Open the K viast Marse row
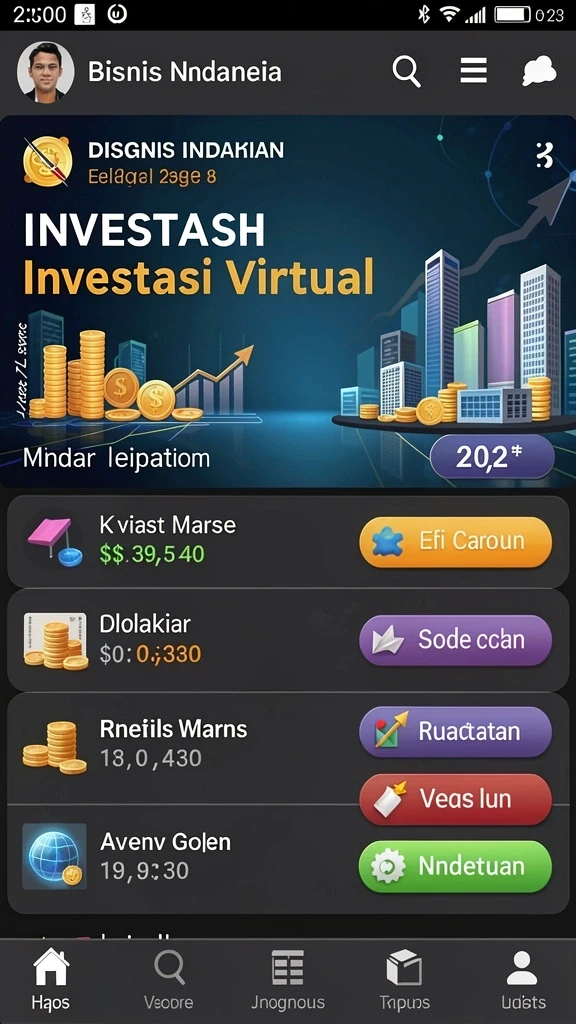Screen dimensions: 576x1024 (x=288, y=541)
